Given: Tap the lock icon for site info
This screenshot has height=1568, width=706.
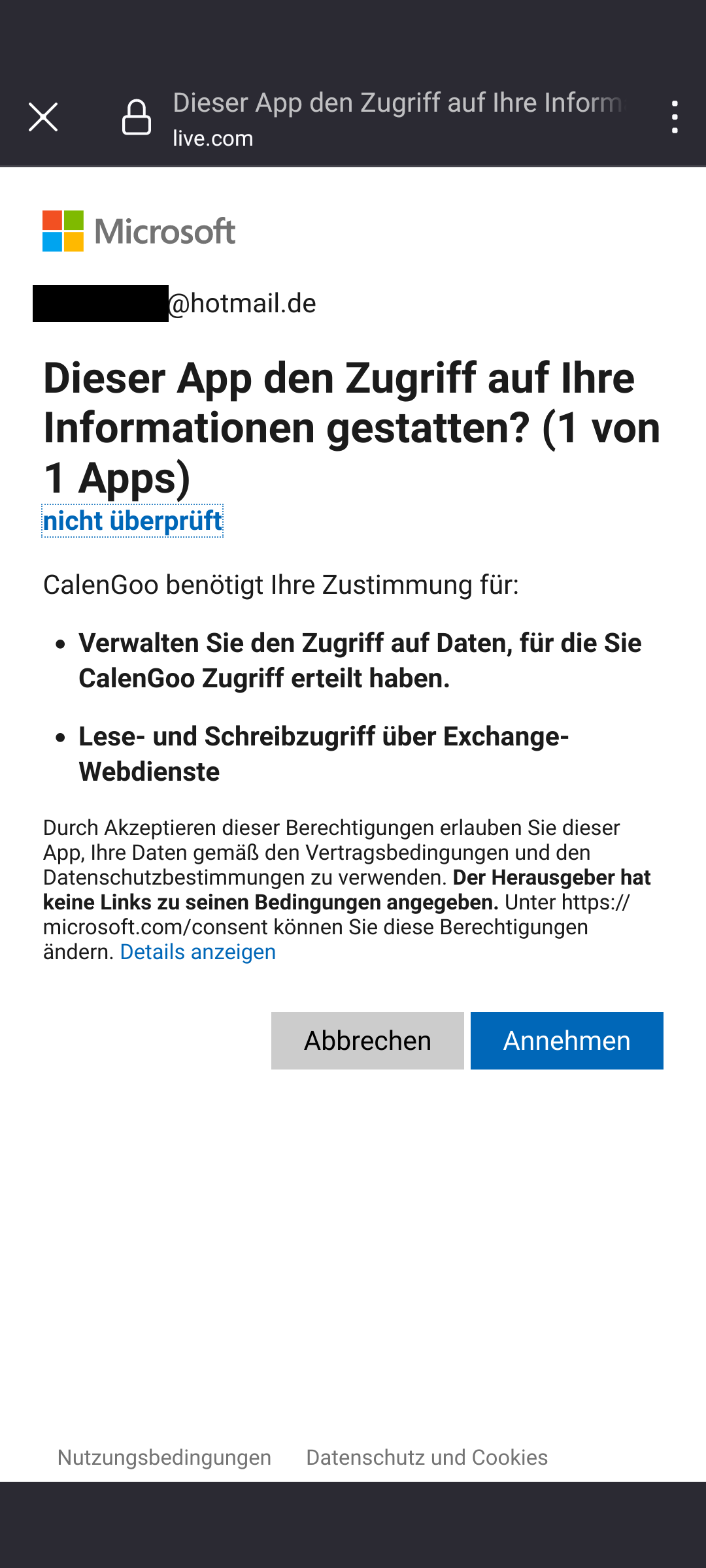Looking at the screenshot, I should pyautogui.click(x=137, y=118).
